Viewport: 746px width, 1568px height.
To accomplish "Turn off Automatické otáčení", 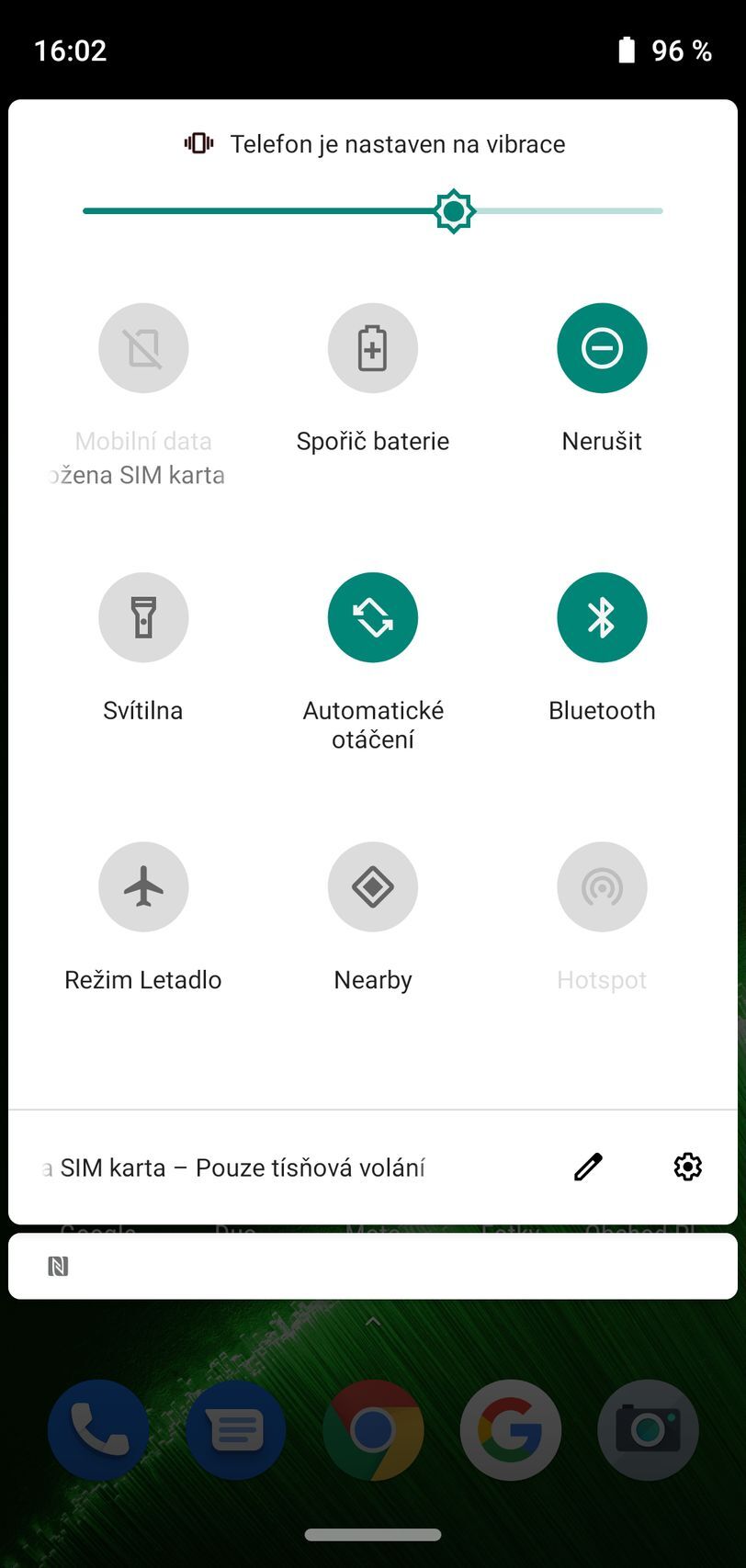I will coord(372,617).
